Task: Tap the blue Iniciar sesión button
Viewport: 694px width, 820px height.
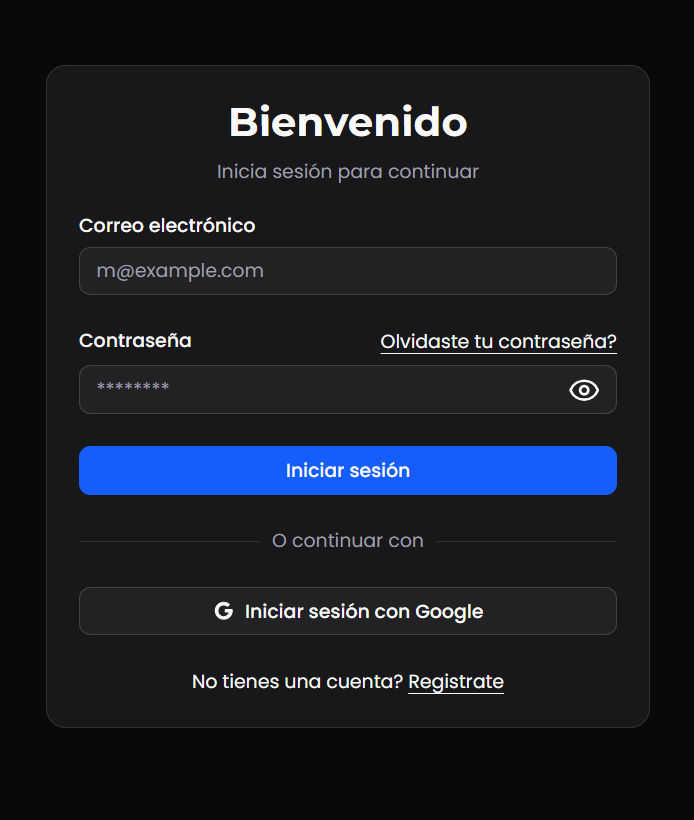Action: pyautogui.click(x=347, y=470)
